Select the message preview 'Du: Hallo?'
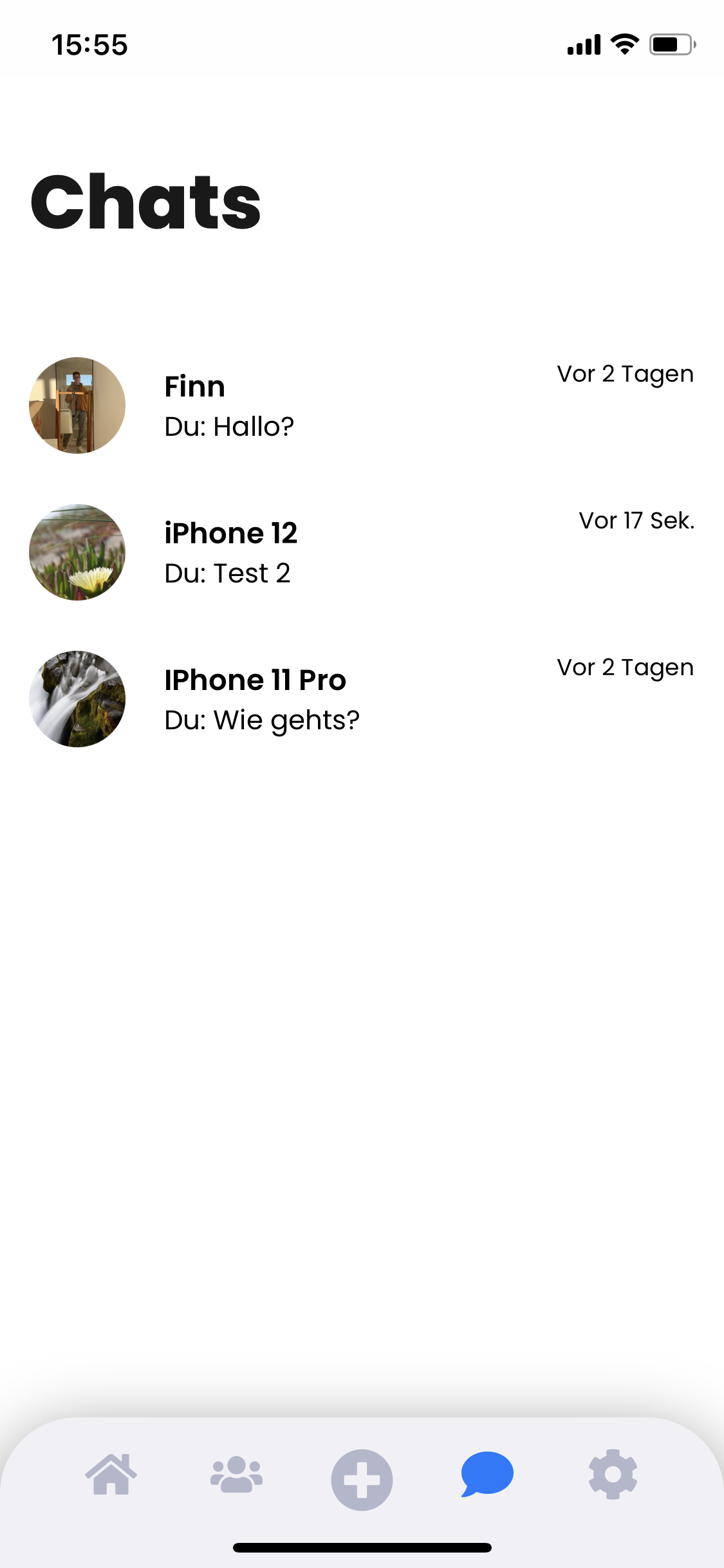Viewport: 724px width, 1568px height. click(x=229, y=425)
